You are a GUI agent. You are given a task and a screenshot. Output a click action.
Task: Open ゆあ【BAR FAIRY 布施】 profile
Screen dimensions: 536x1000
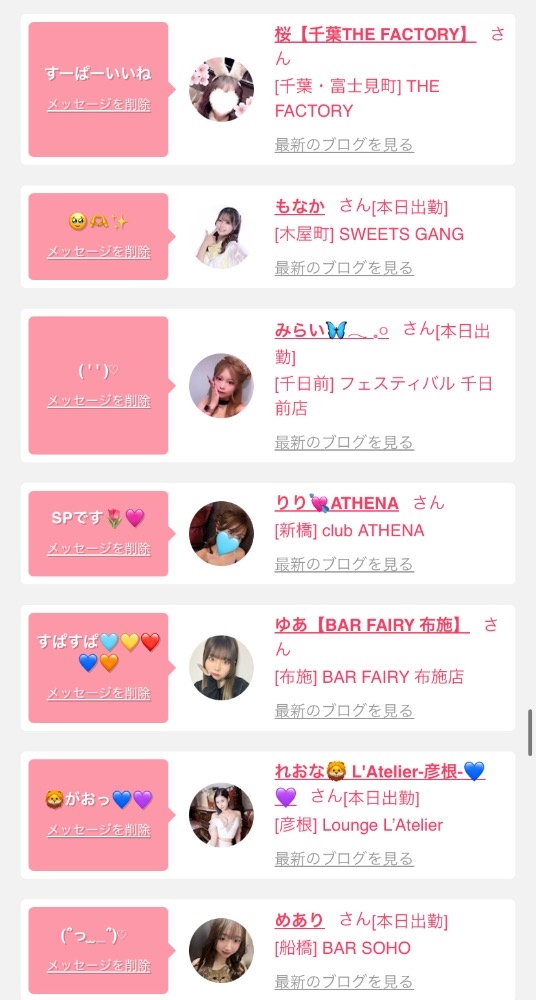click(x=372, y=626)
